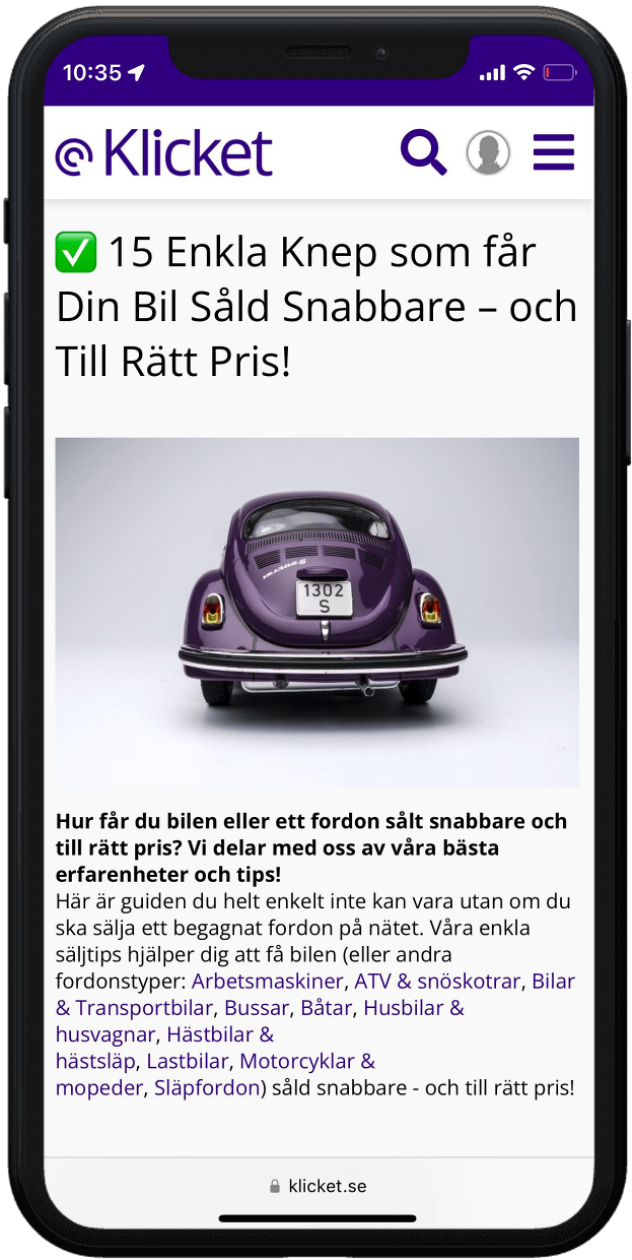The height and width of the screenshot is (1260, 632).
Task: Follow the ATV & snöskotrar link
Action: (437, 981)
